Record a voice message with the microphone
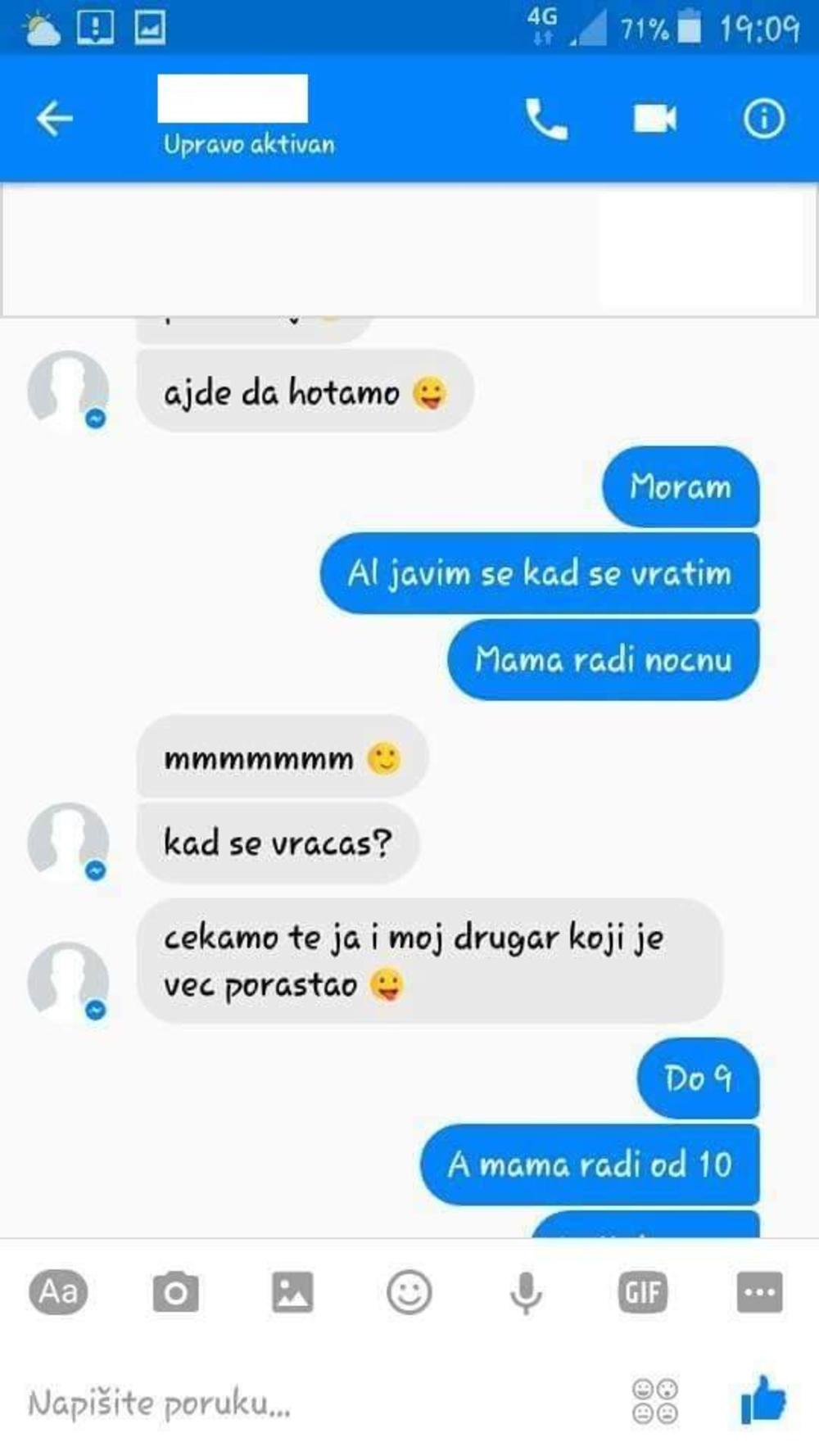This screenshot has width=819, height=1456. [526, 1292]
